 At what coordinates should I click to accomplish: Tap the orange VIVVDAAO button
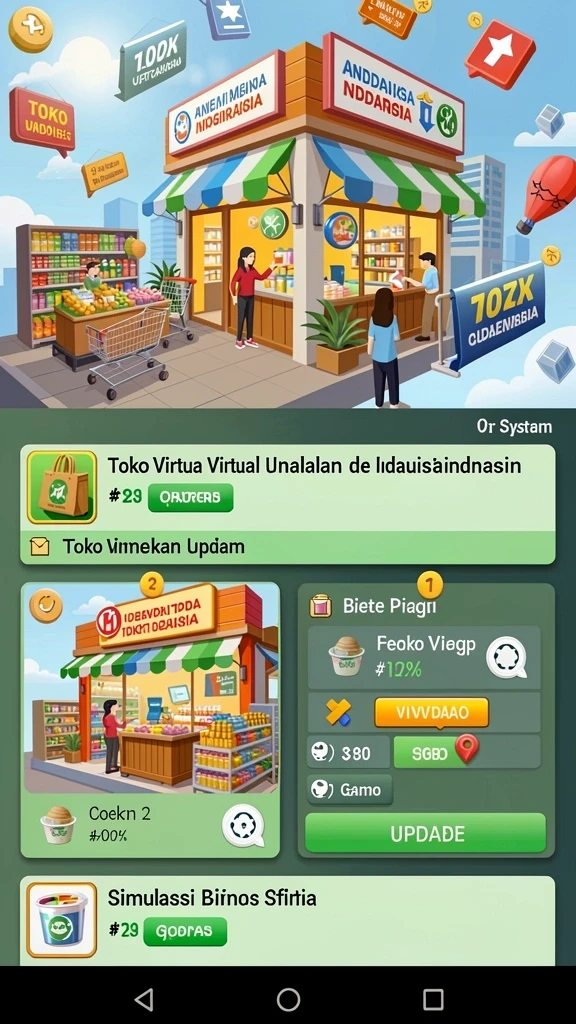click(431, 712)
